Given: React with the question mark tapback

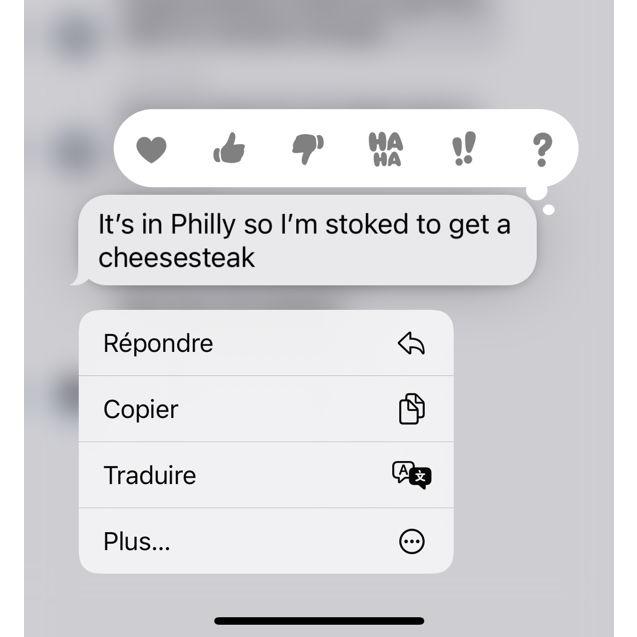Looking at the screenshot, I should (x=541, y=149).
